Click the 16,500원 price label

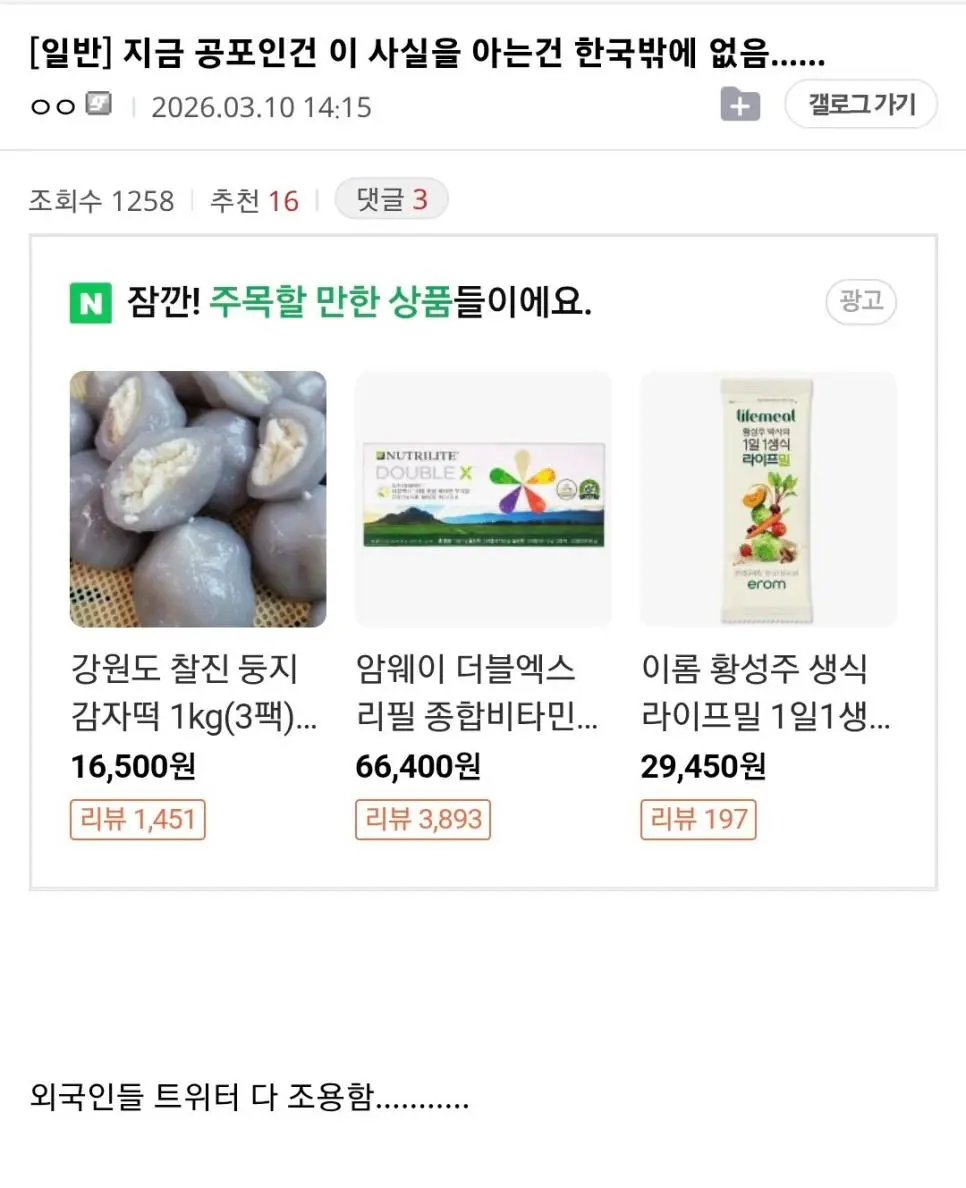(131, 766)
